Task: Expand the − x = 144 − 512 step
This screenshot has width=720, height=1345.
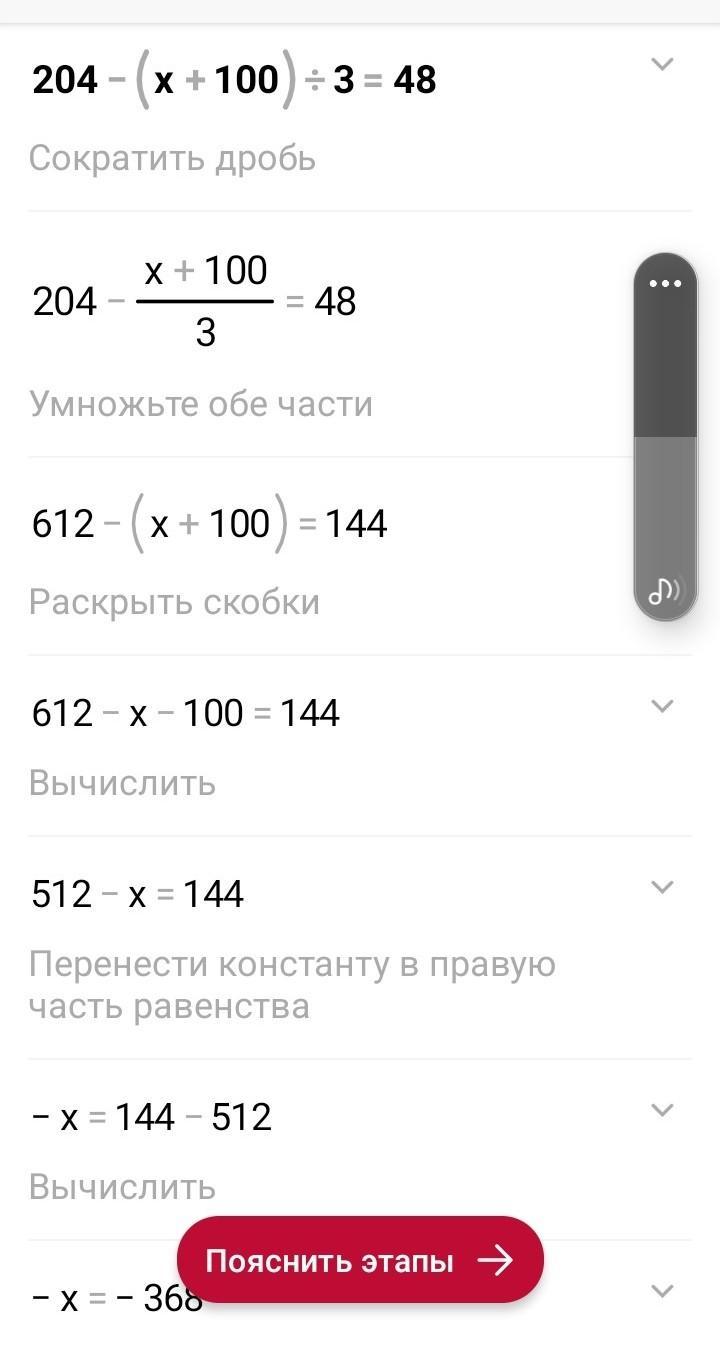Action: (662, 1110)
